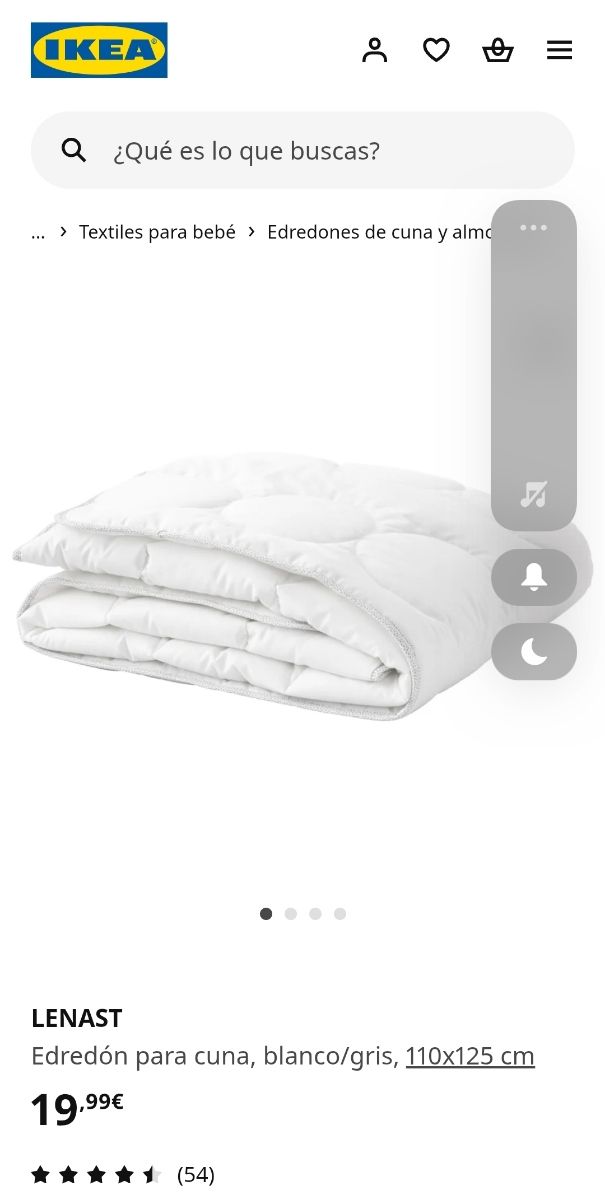
Task: Open the user account profile icon
Action: coord(375,50)
